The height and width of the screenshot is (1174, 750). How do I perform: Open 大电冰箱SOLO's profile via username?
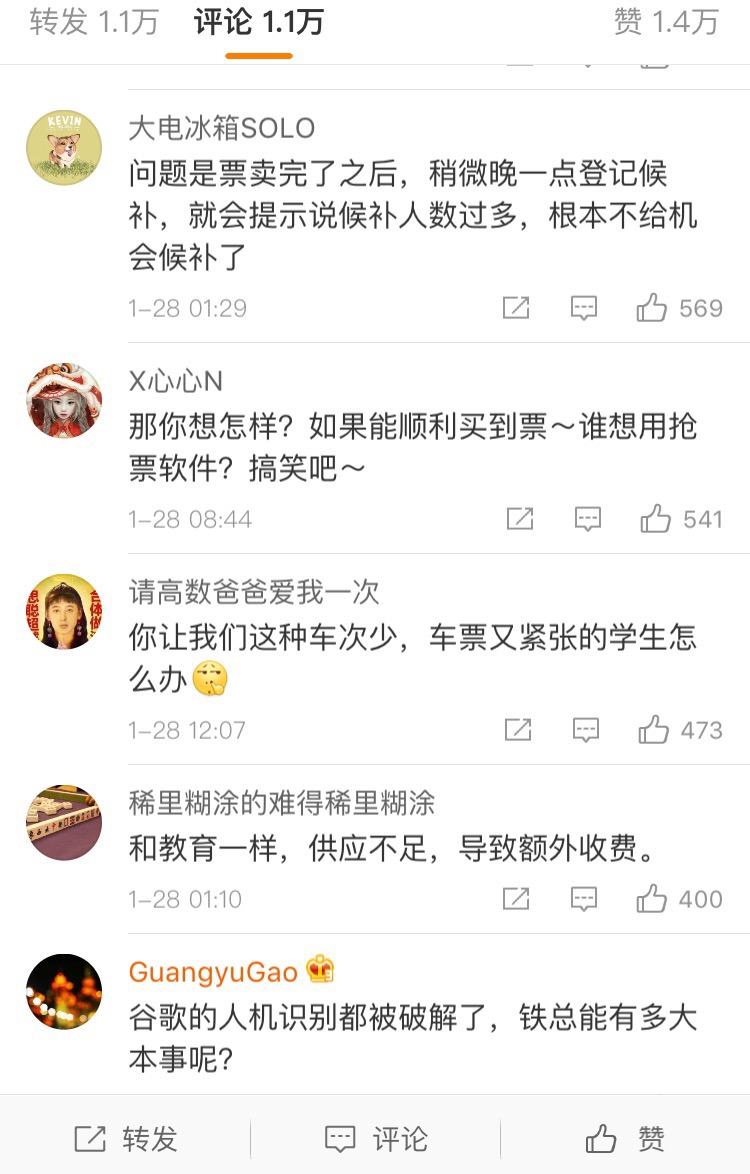point(220,128)
